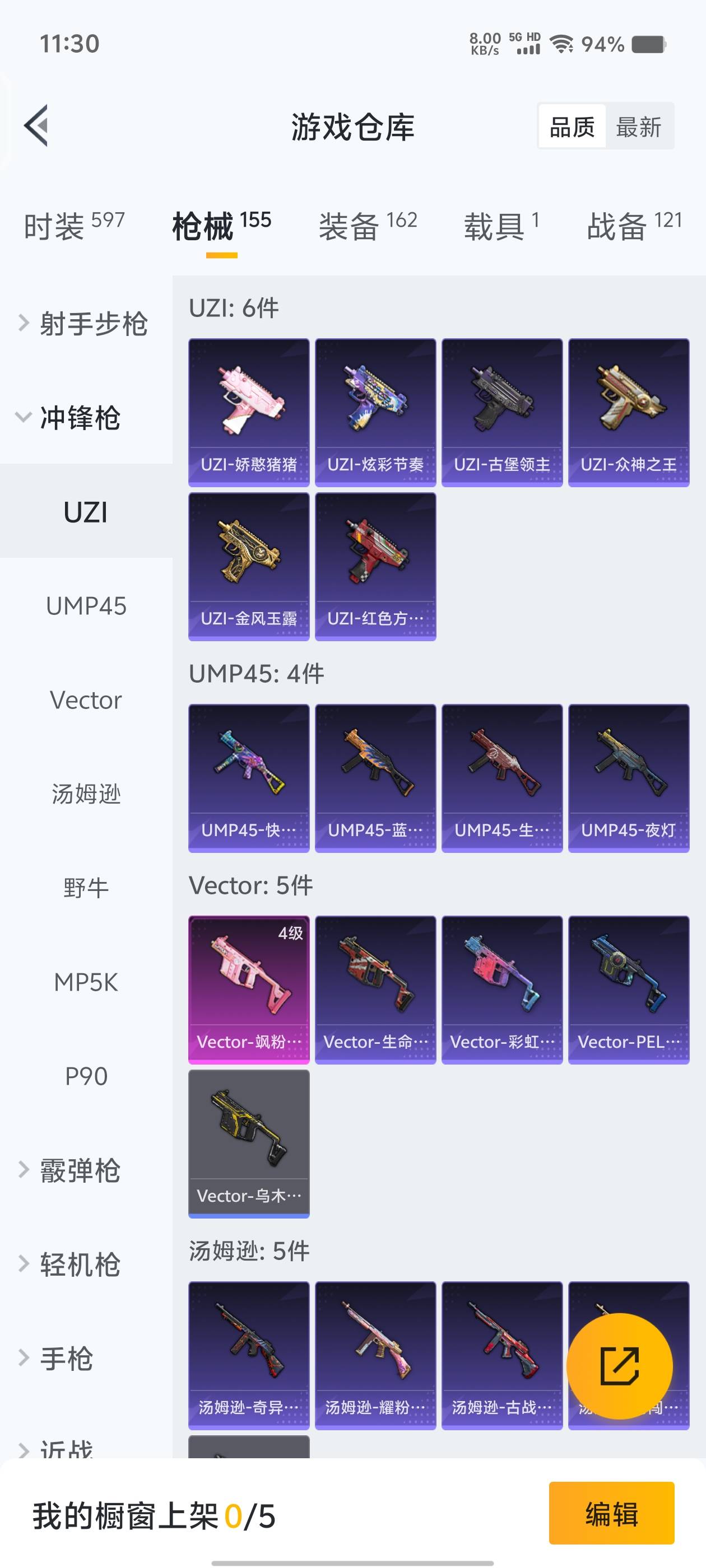Open the 战备 tab

pos(634,226)
